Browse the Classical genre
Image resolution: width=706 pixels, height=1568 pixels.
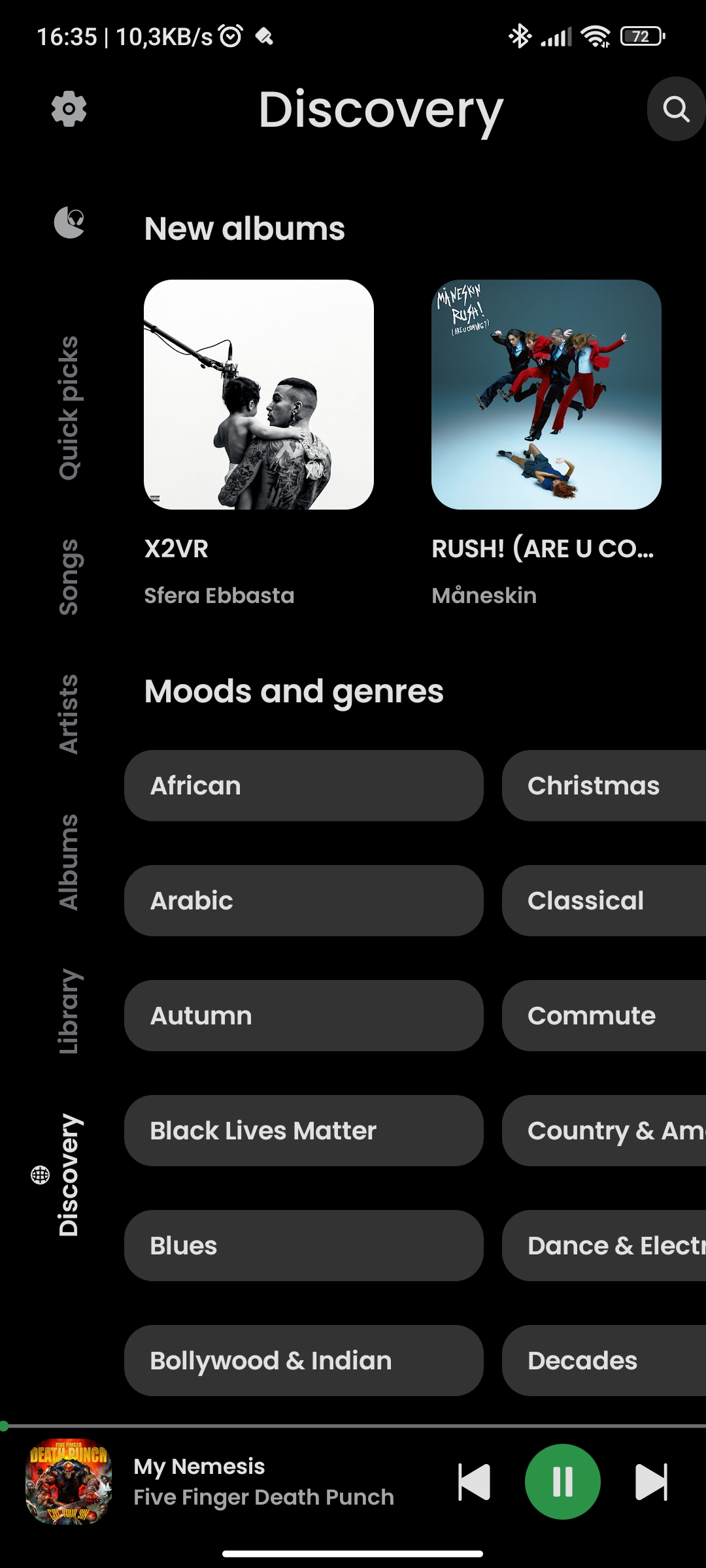603,900
